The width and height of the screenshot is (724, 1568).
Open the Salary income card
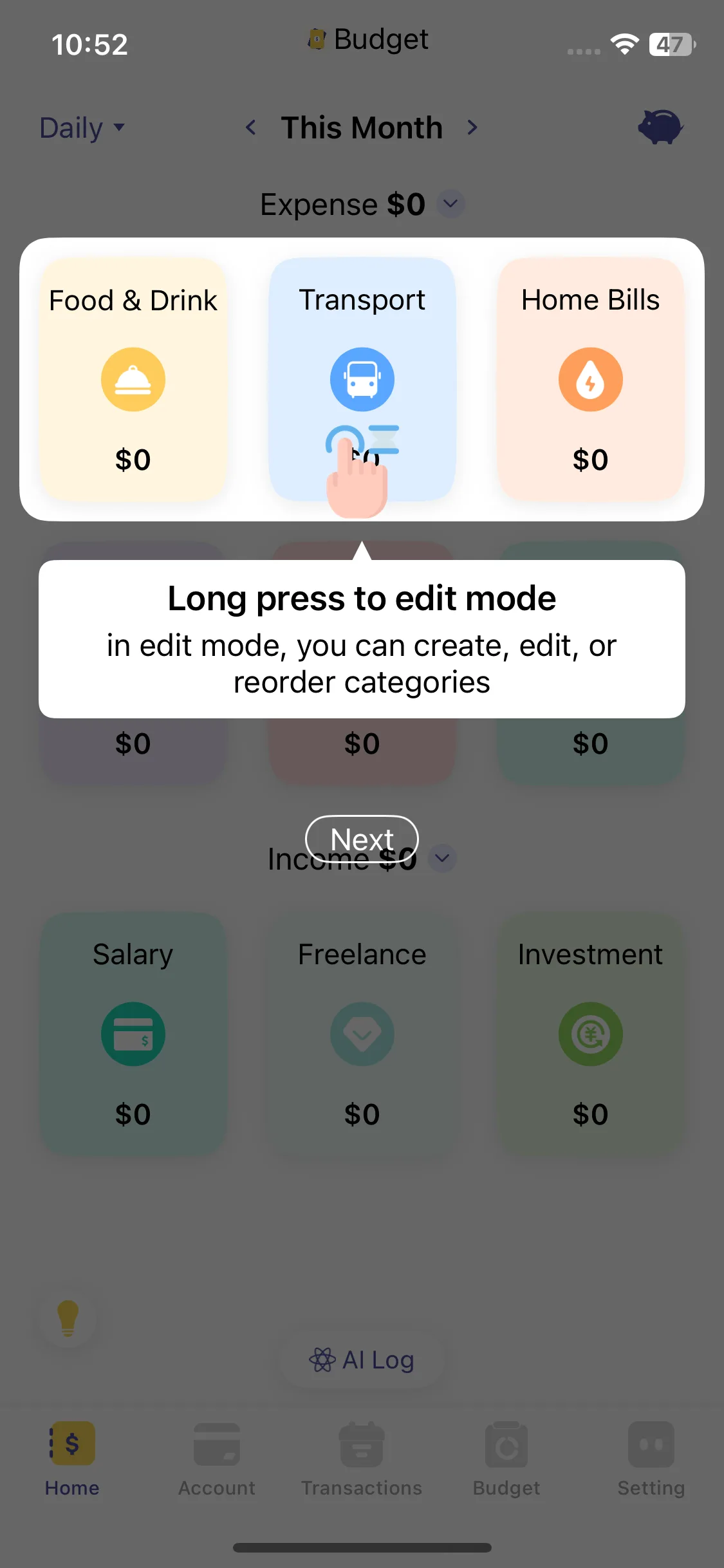click(133, 1033)
